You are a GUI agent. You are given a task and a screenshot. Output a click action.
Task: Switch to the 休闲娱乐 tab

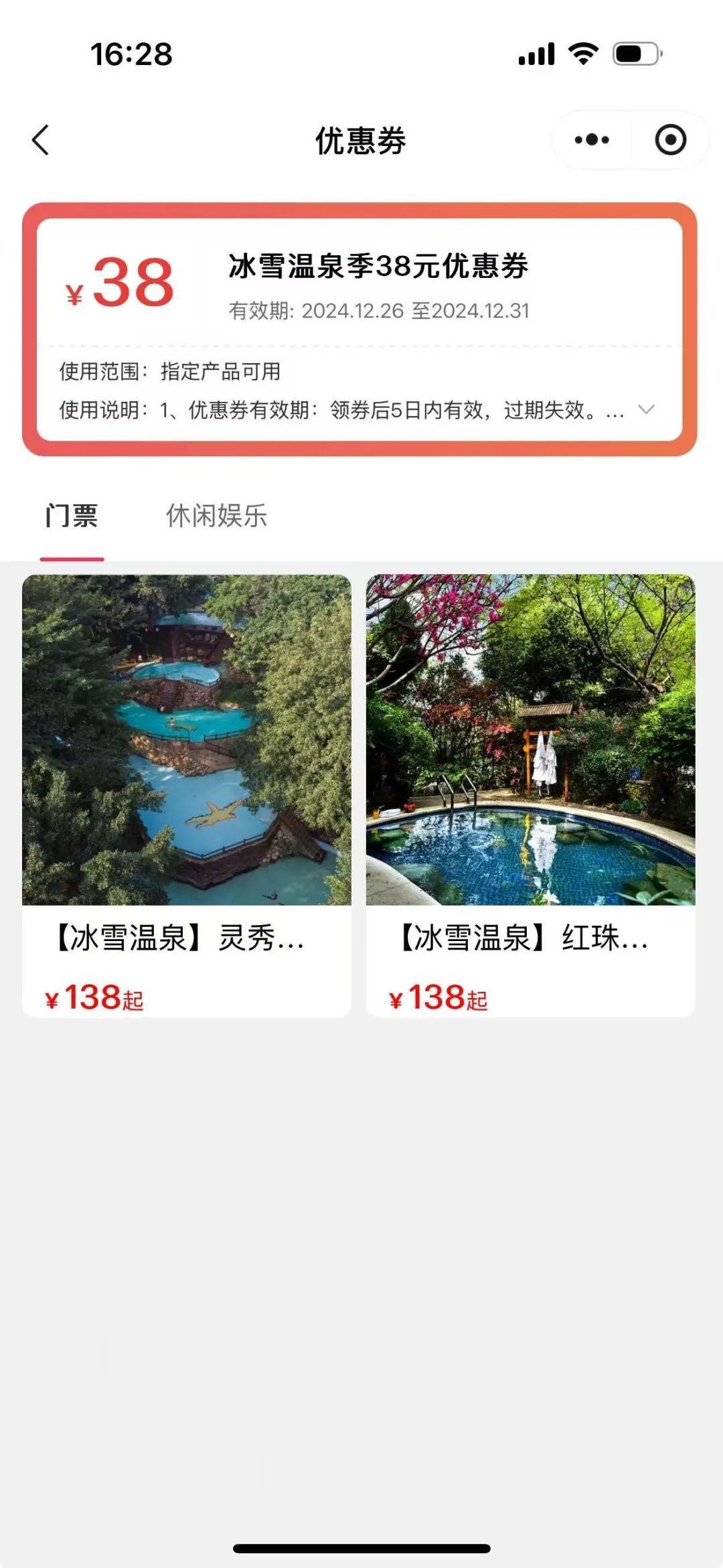pyautogui.click(x=218, y=516)
